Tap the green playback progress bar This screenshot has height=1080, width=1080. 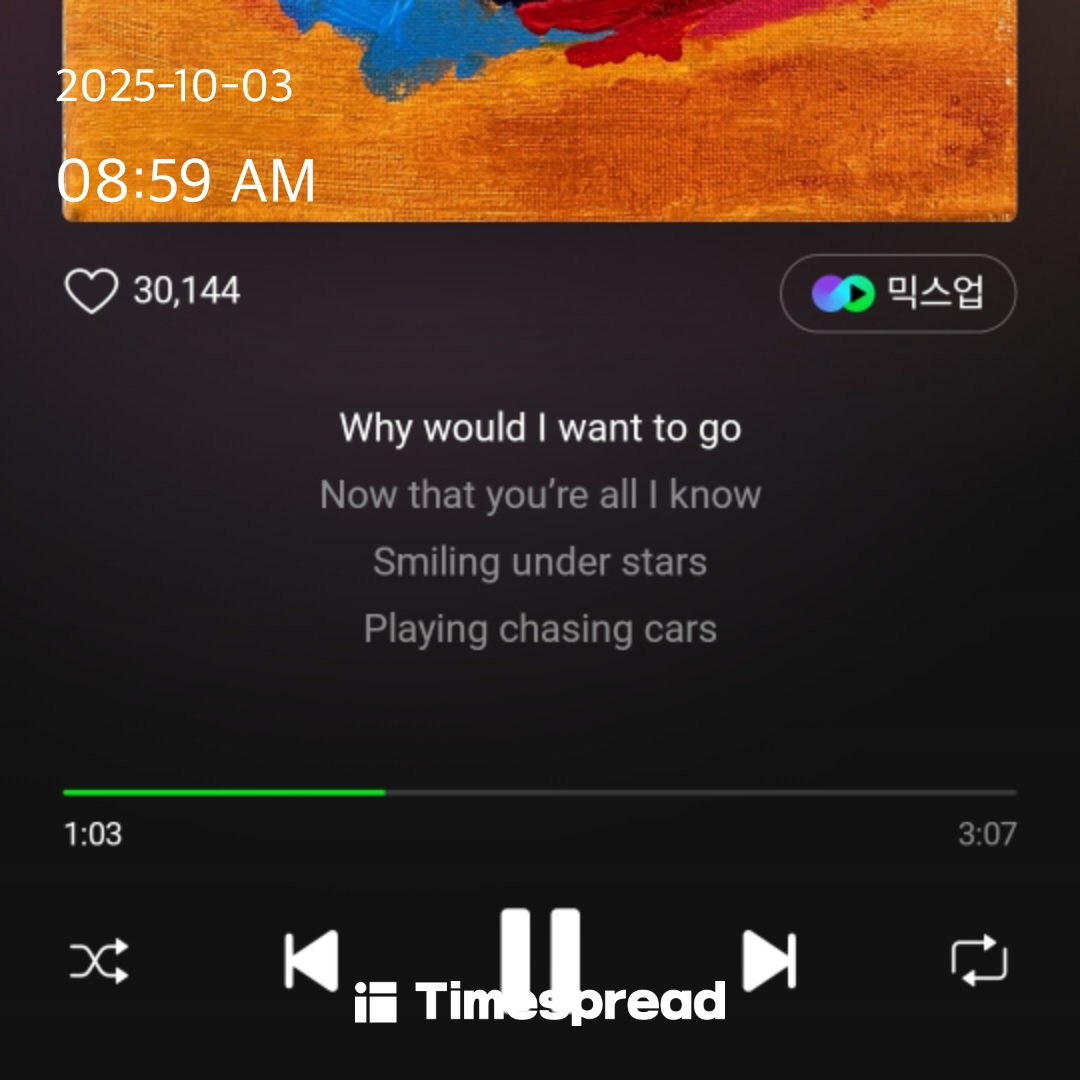224,792
